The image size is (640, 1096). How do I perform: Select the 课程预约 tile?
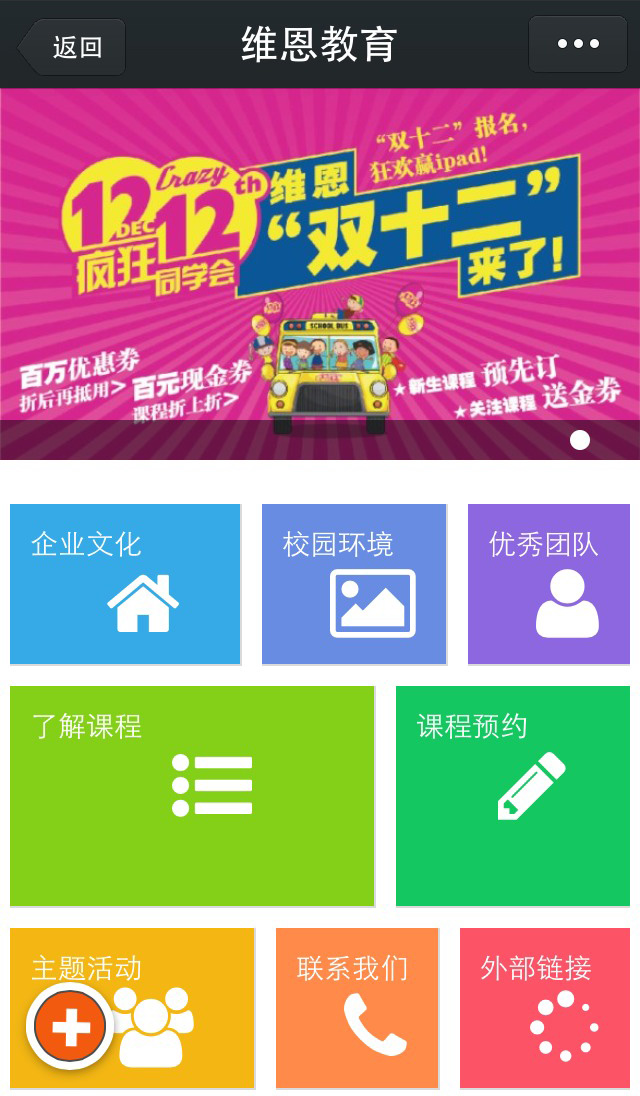513,795
